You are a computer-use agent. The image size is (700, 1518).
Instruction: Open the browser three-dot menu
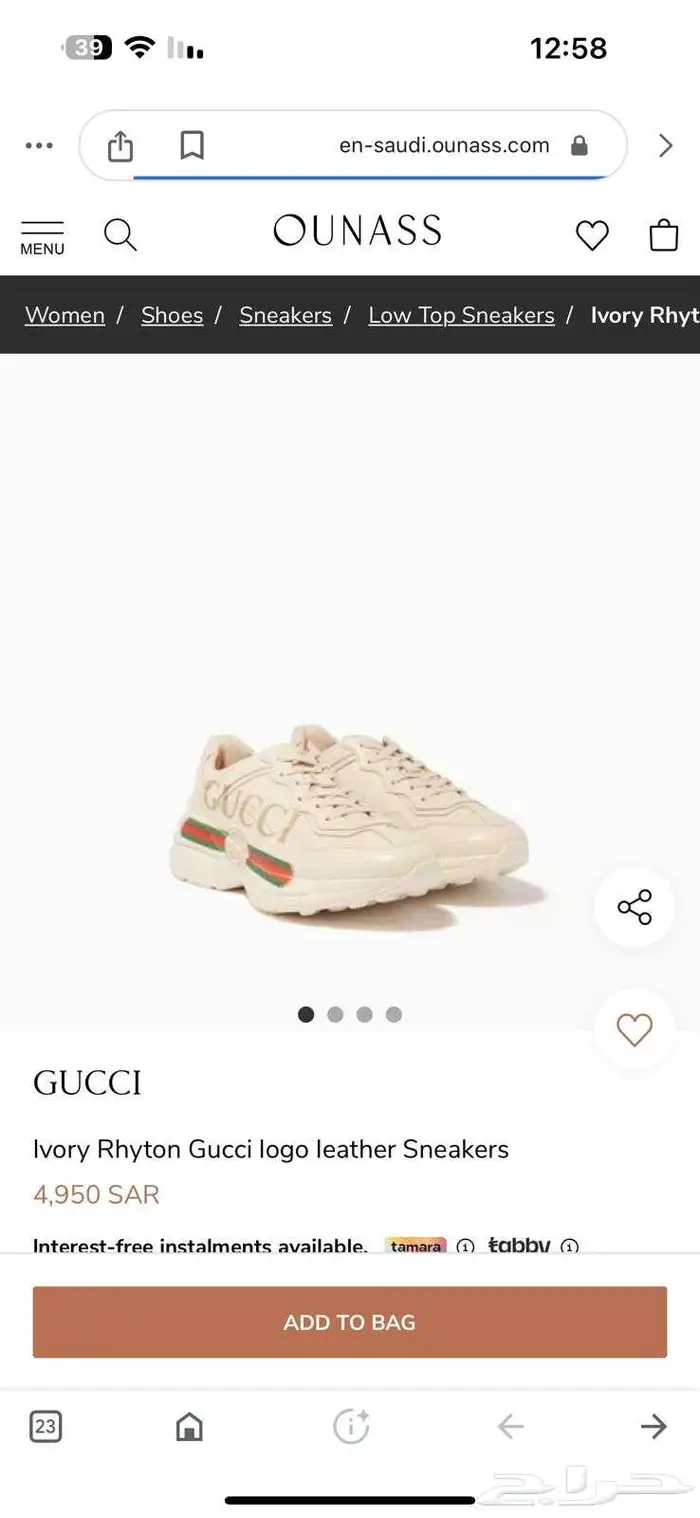click(39, 146)
